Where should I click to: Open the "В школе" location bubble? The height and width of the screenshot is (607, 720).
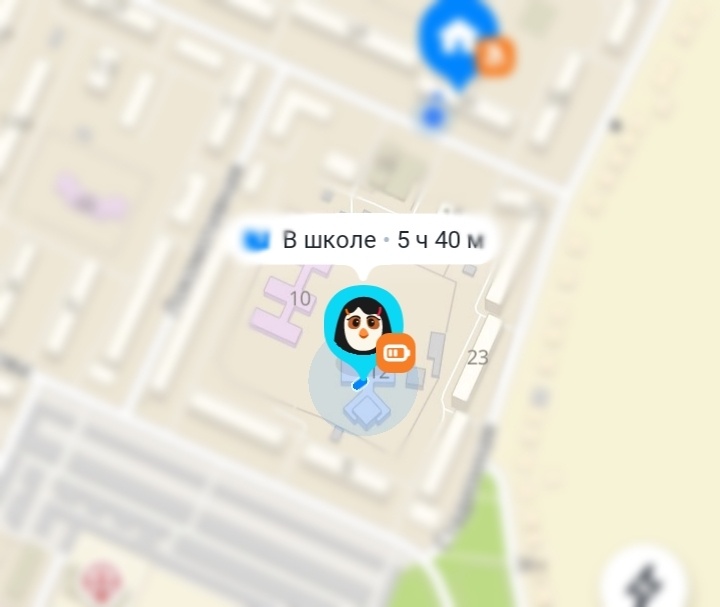(x=366, y=240)
